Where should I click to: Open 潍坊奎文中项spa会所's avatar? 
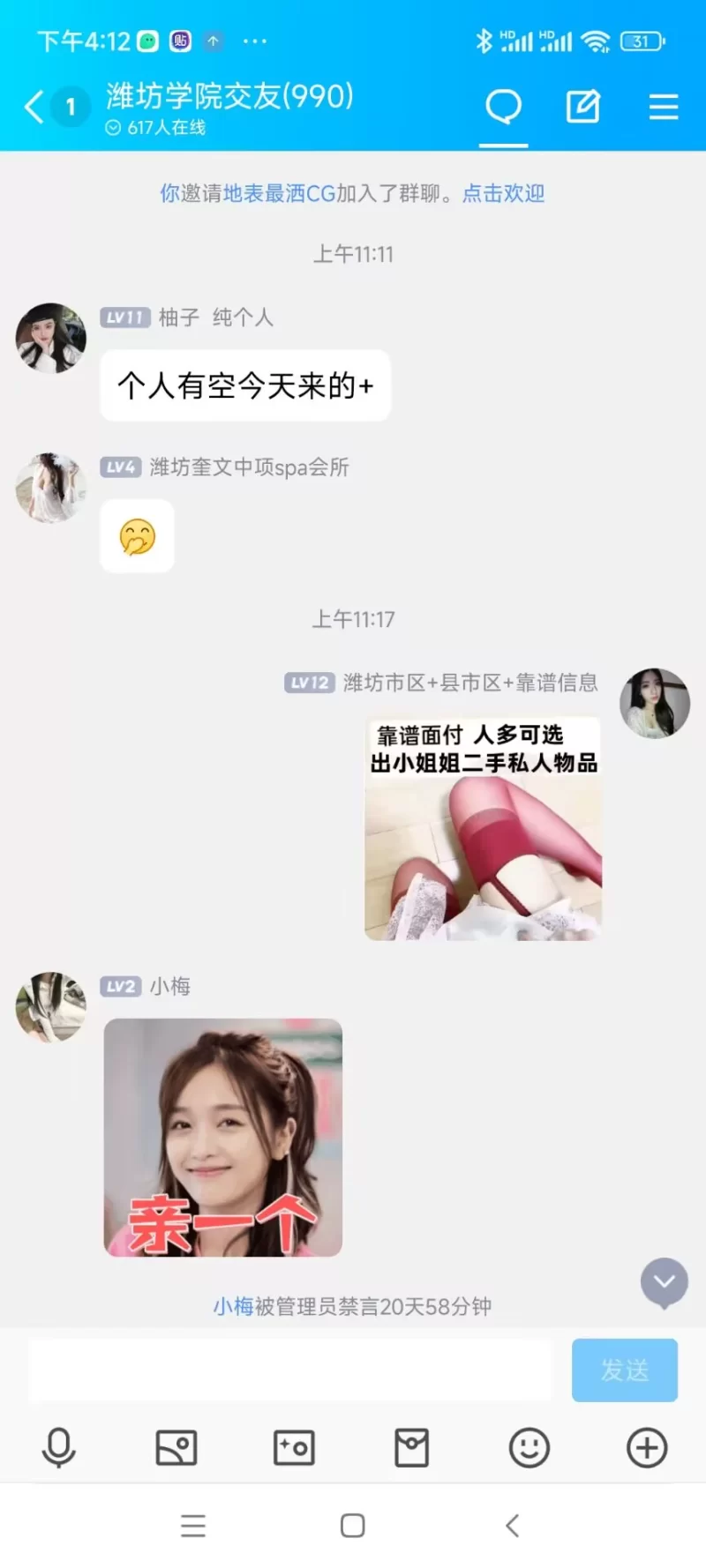click(x=51, y=488)
